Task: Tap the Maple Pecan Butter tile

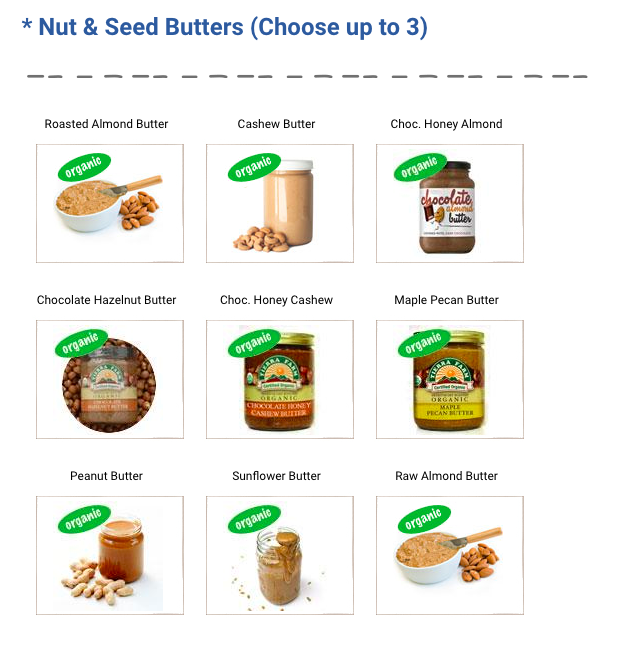Action: pyautogui.click(x=450, y=379)
